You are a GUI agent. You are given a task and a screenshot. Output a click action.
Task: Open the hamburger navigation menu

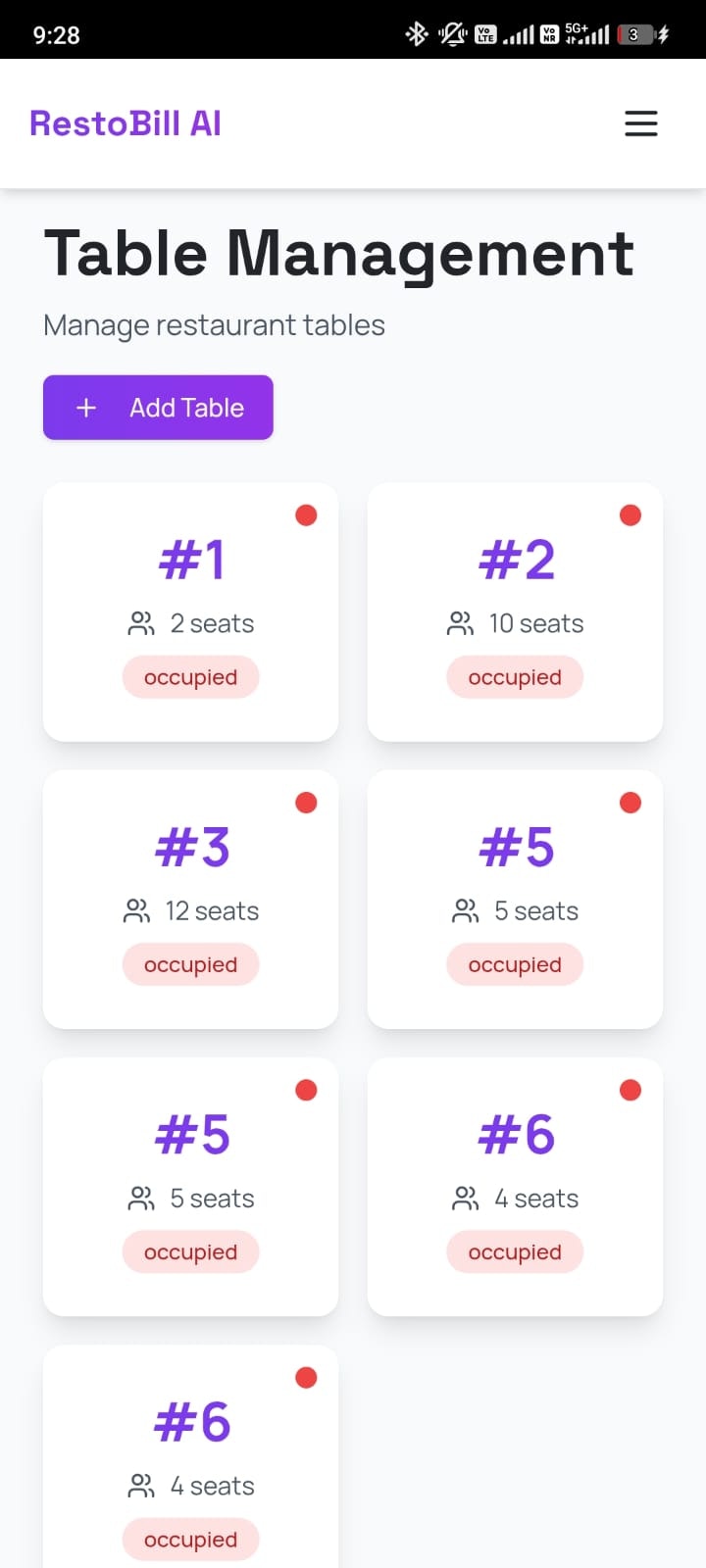[641, 123]
